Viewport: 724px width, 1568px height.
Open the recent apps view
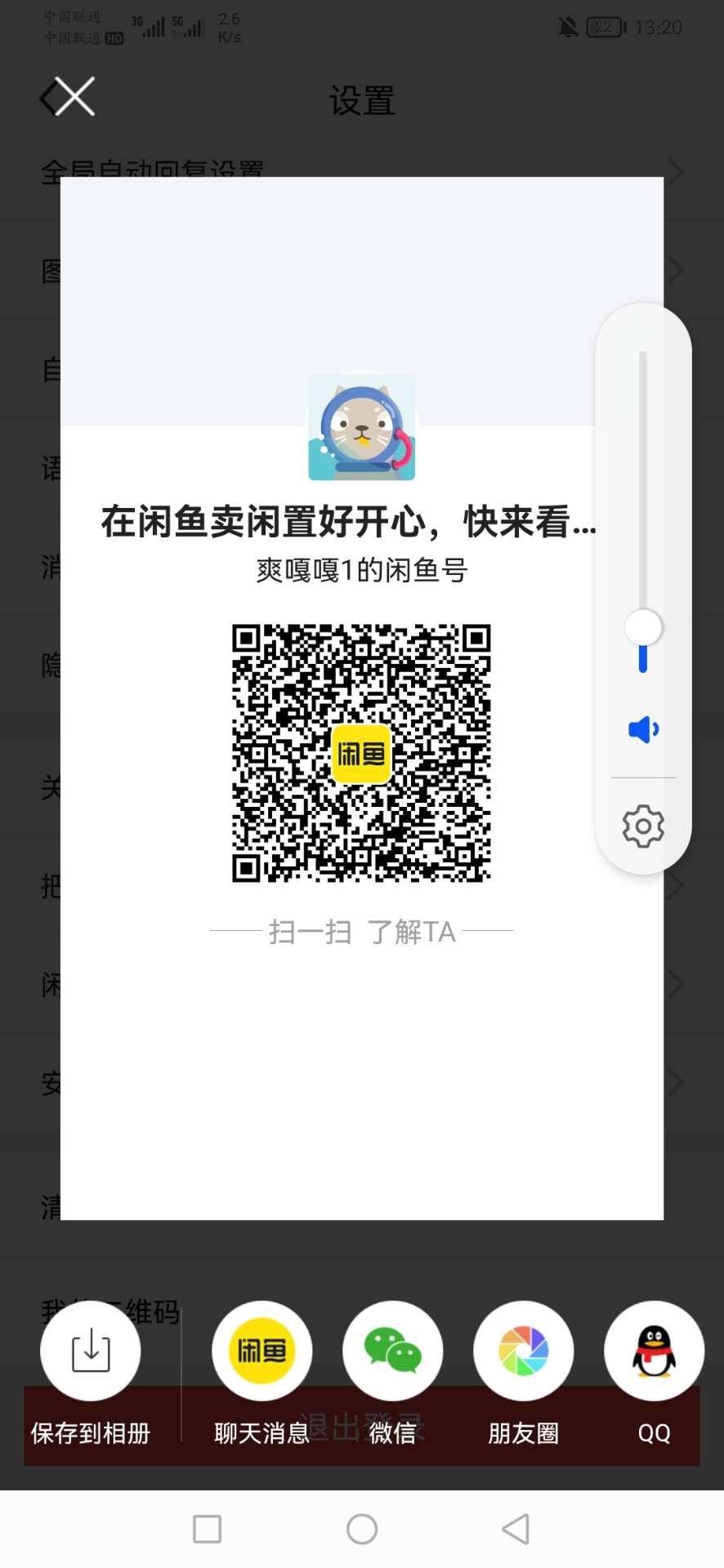point(207,1529)
